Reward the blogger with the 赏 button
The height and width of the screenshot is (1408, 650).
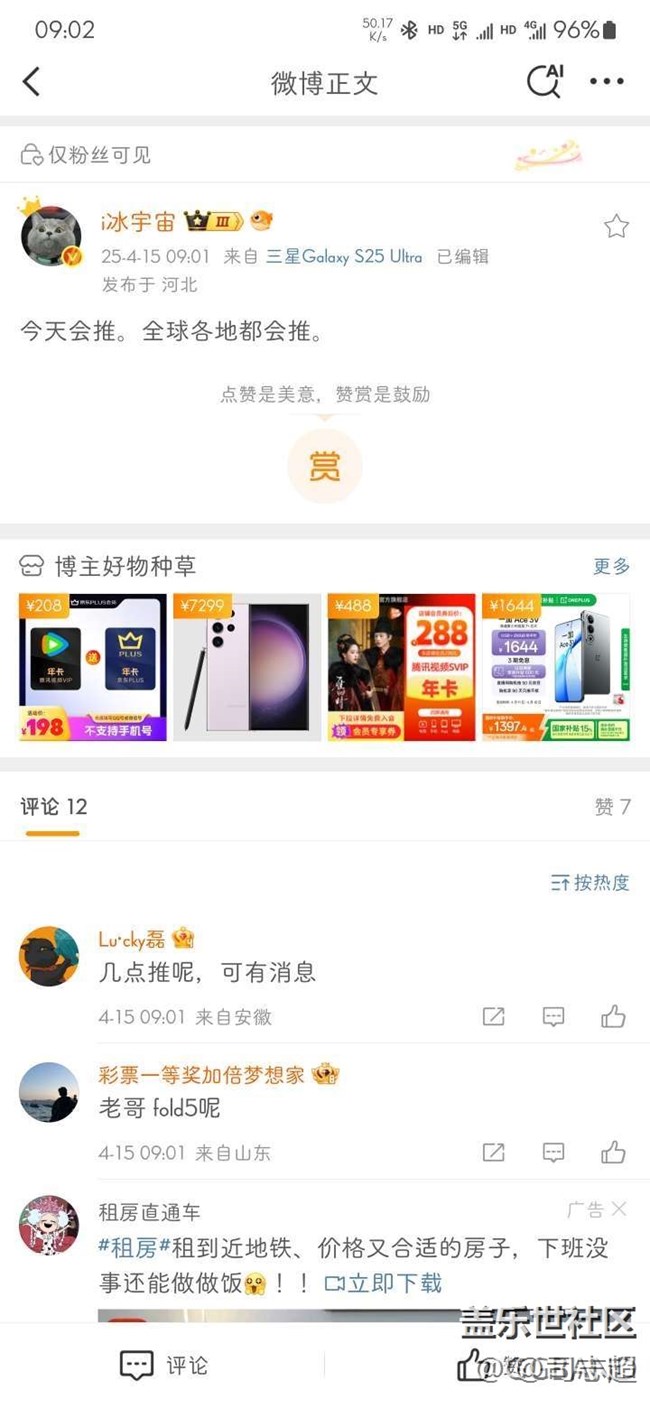tap(324, 466)
